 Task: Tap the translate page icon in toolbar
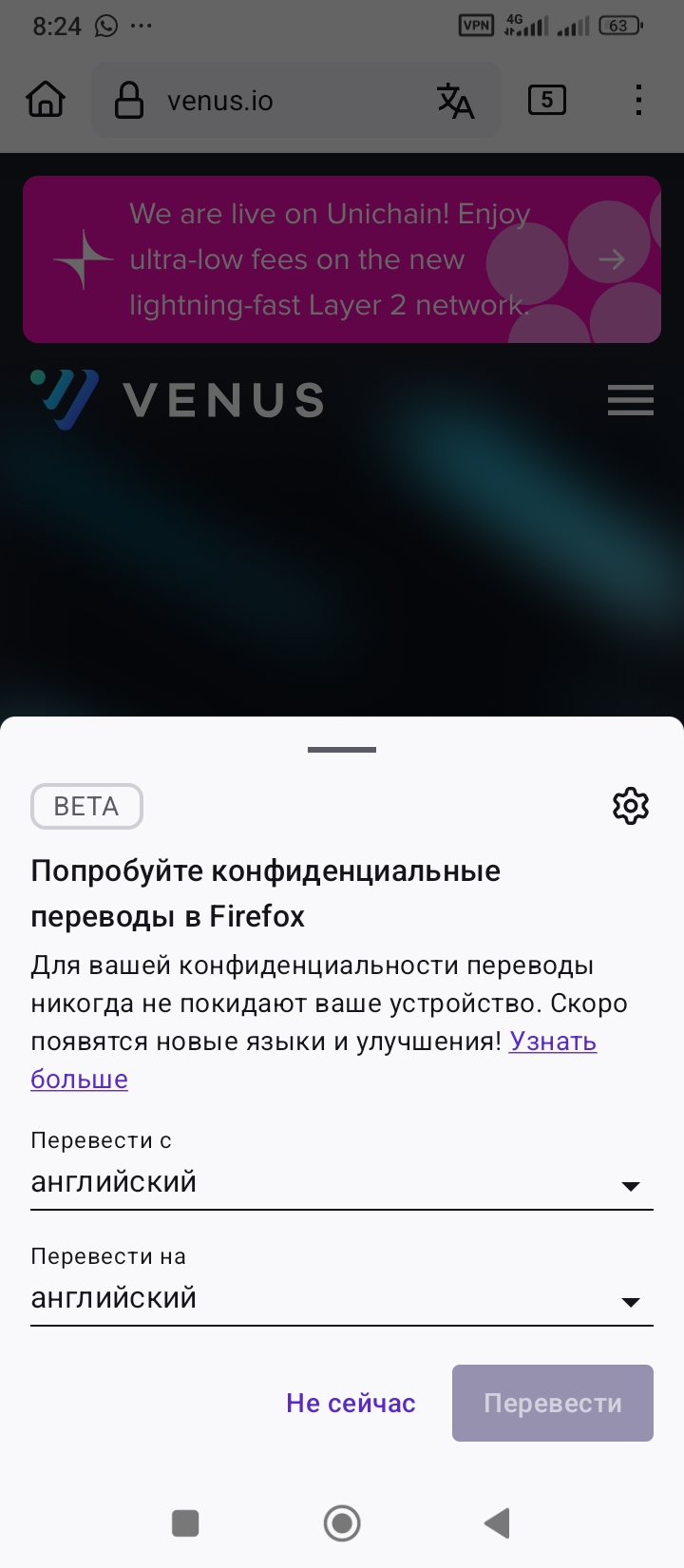click(455, 101)
